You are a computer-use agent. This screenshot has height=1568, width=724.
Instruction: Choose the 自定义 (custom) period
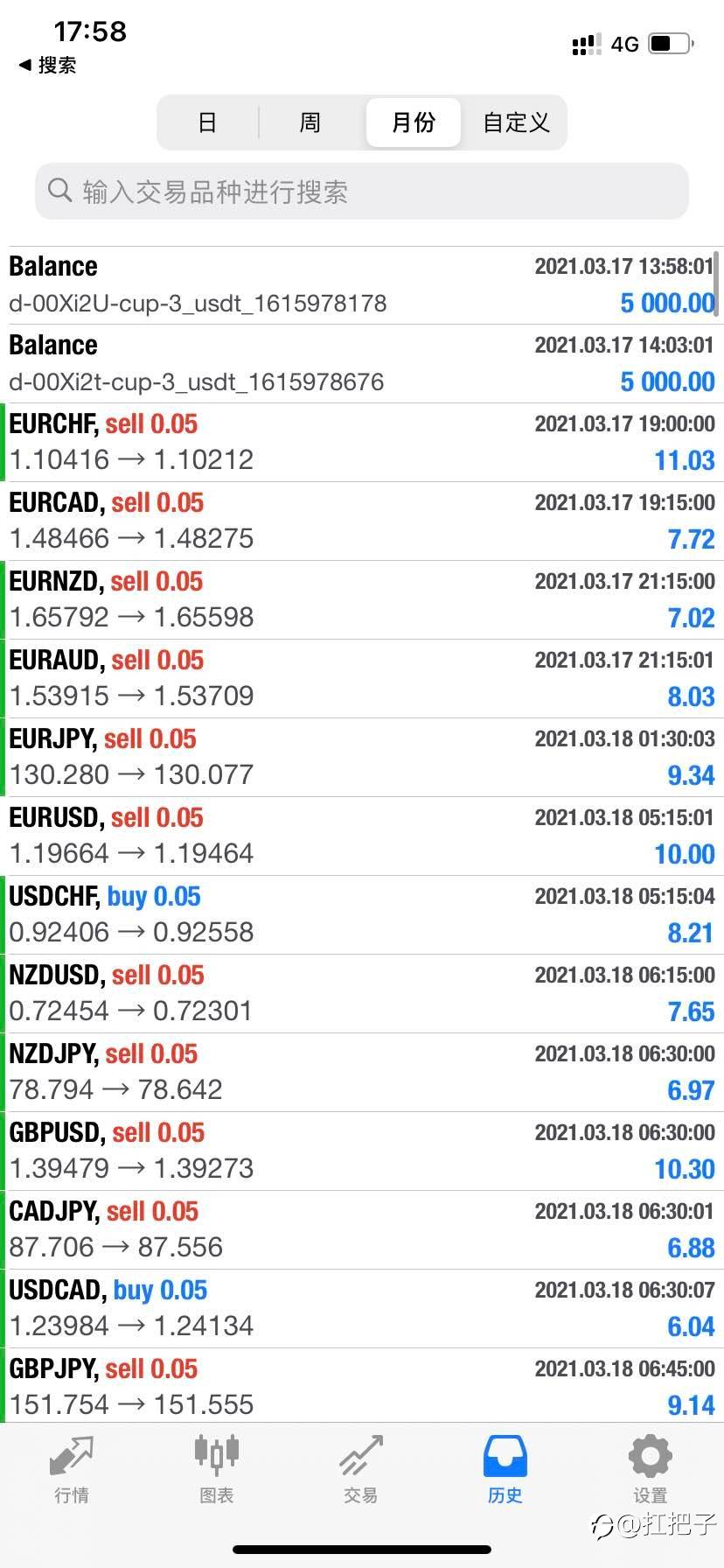516,122
